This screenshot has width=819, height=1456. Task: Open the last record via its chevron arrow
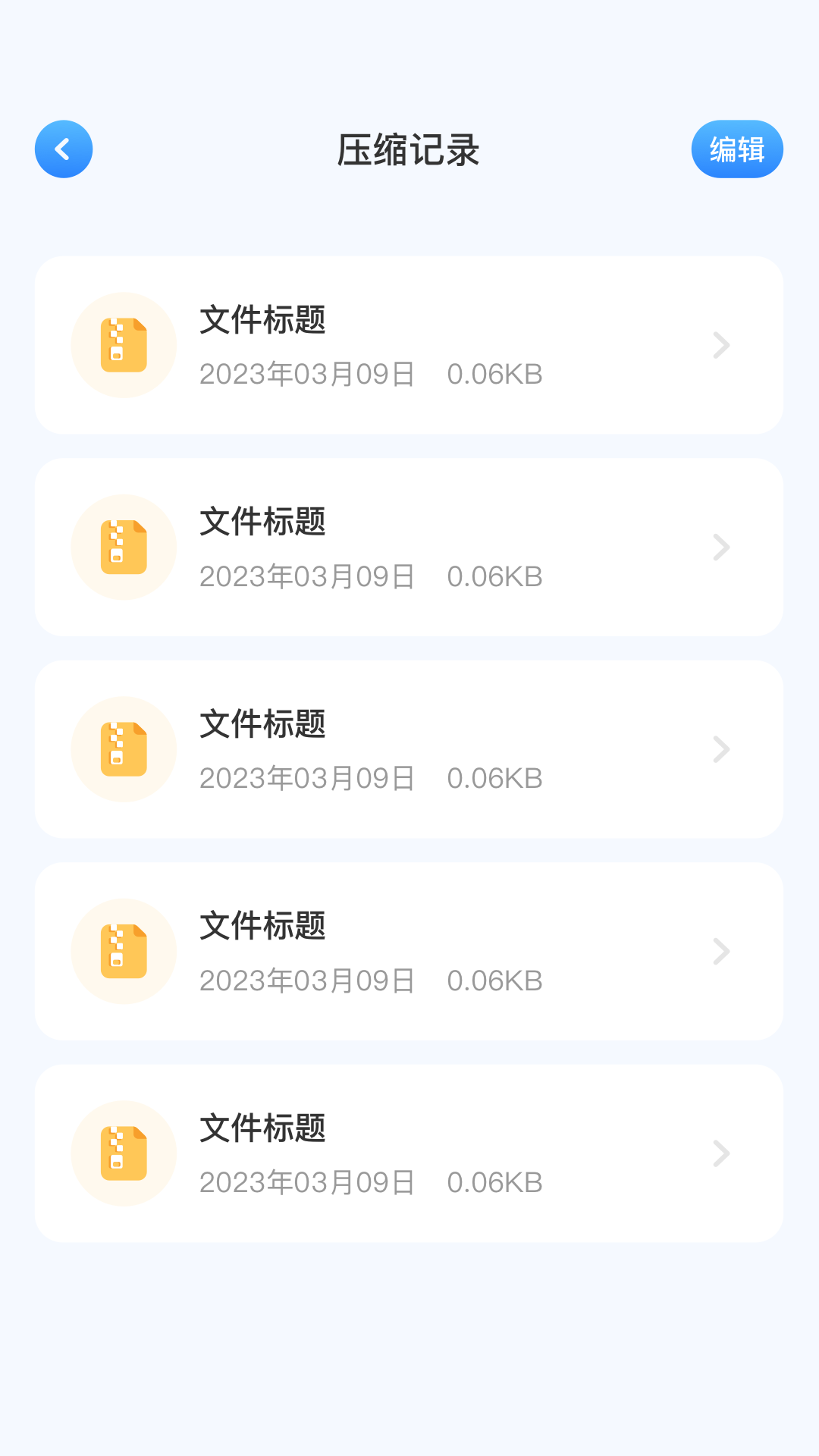point(720,1153)
